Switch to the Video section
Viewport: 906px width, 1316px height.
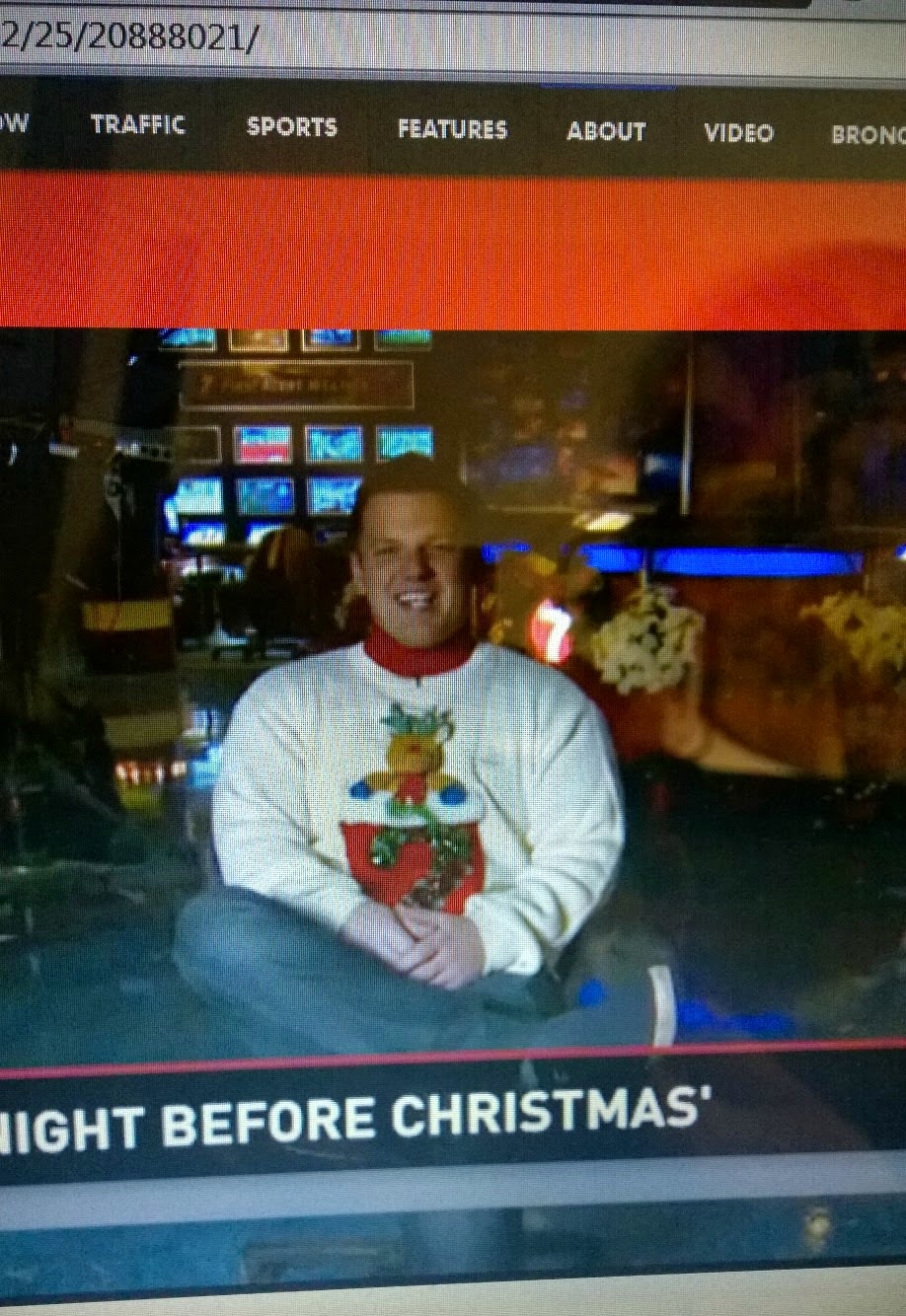coord(738,132)
